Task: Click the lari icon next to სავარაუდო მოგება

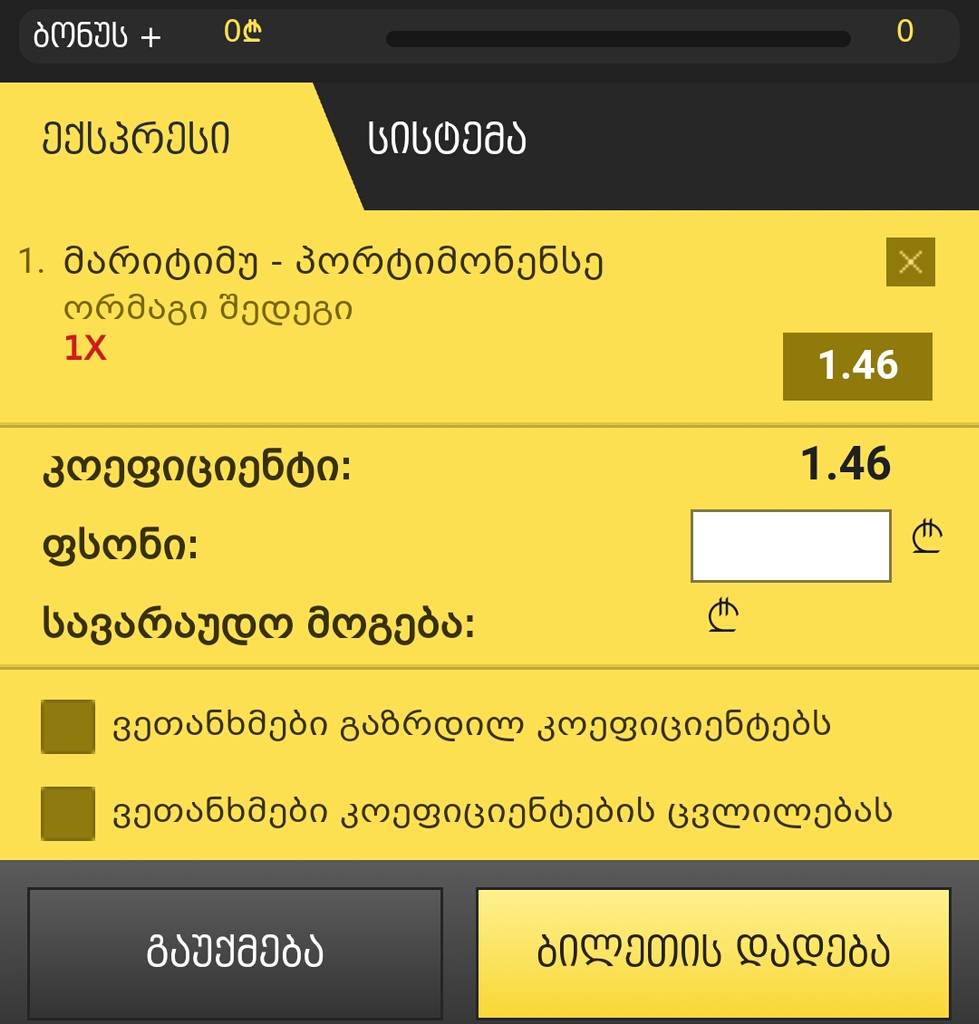Action: click(x=722, y=617)
